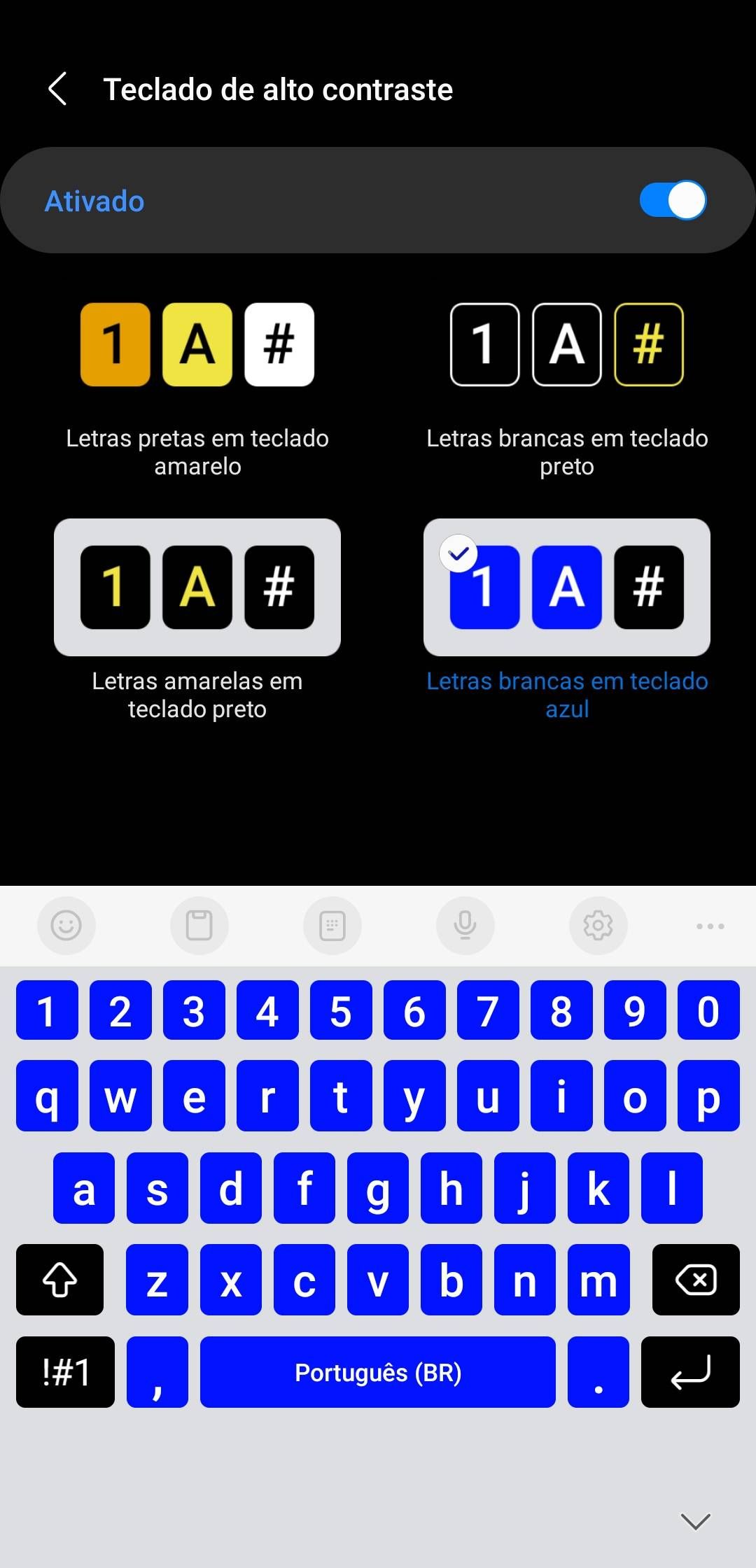
Task: Select 'Letras brancas em teclado preto' theme
Action: click(x=567, y=345)
